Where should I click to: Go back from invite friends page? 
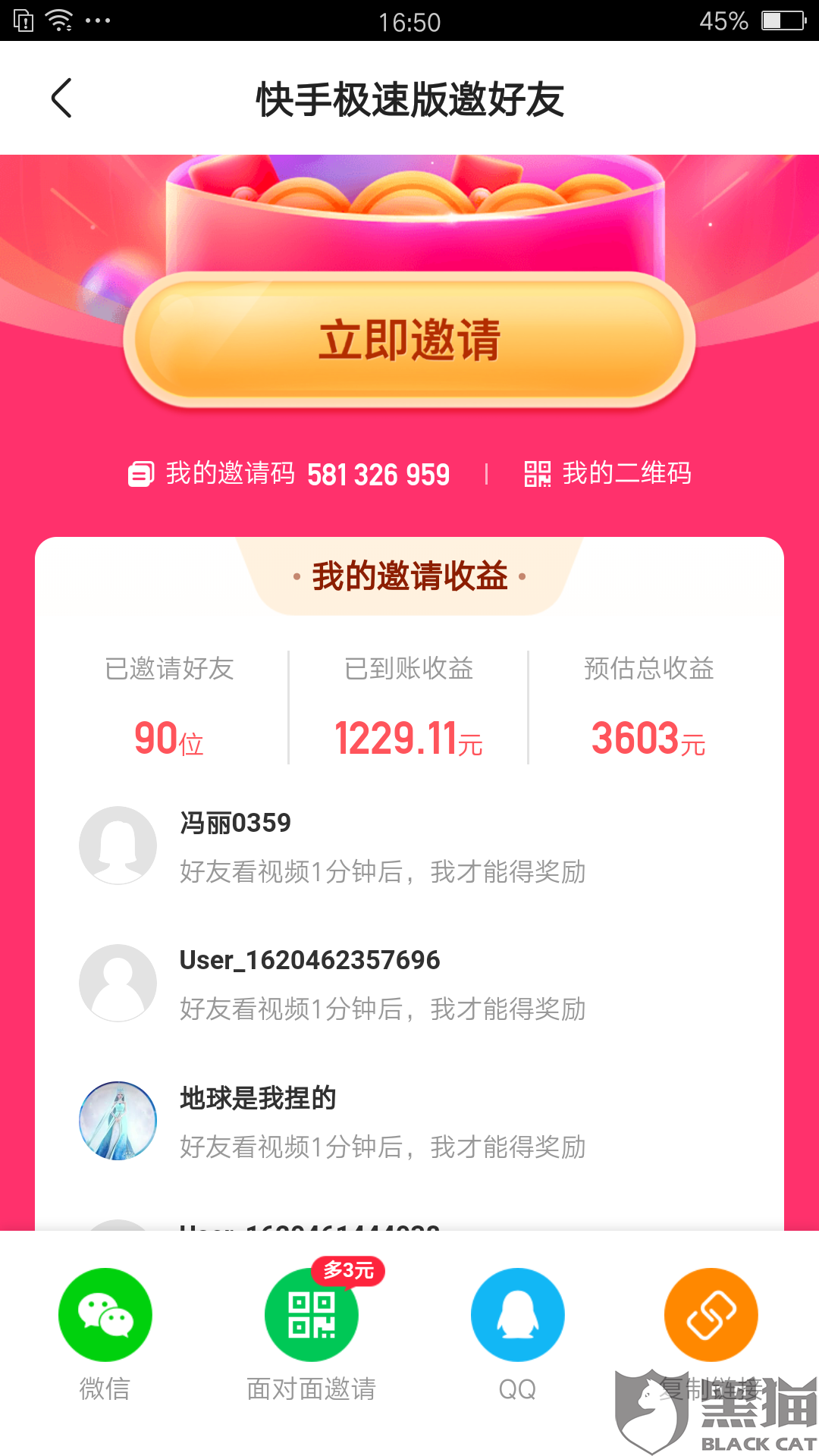[61, 99]
